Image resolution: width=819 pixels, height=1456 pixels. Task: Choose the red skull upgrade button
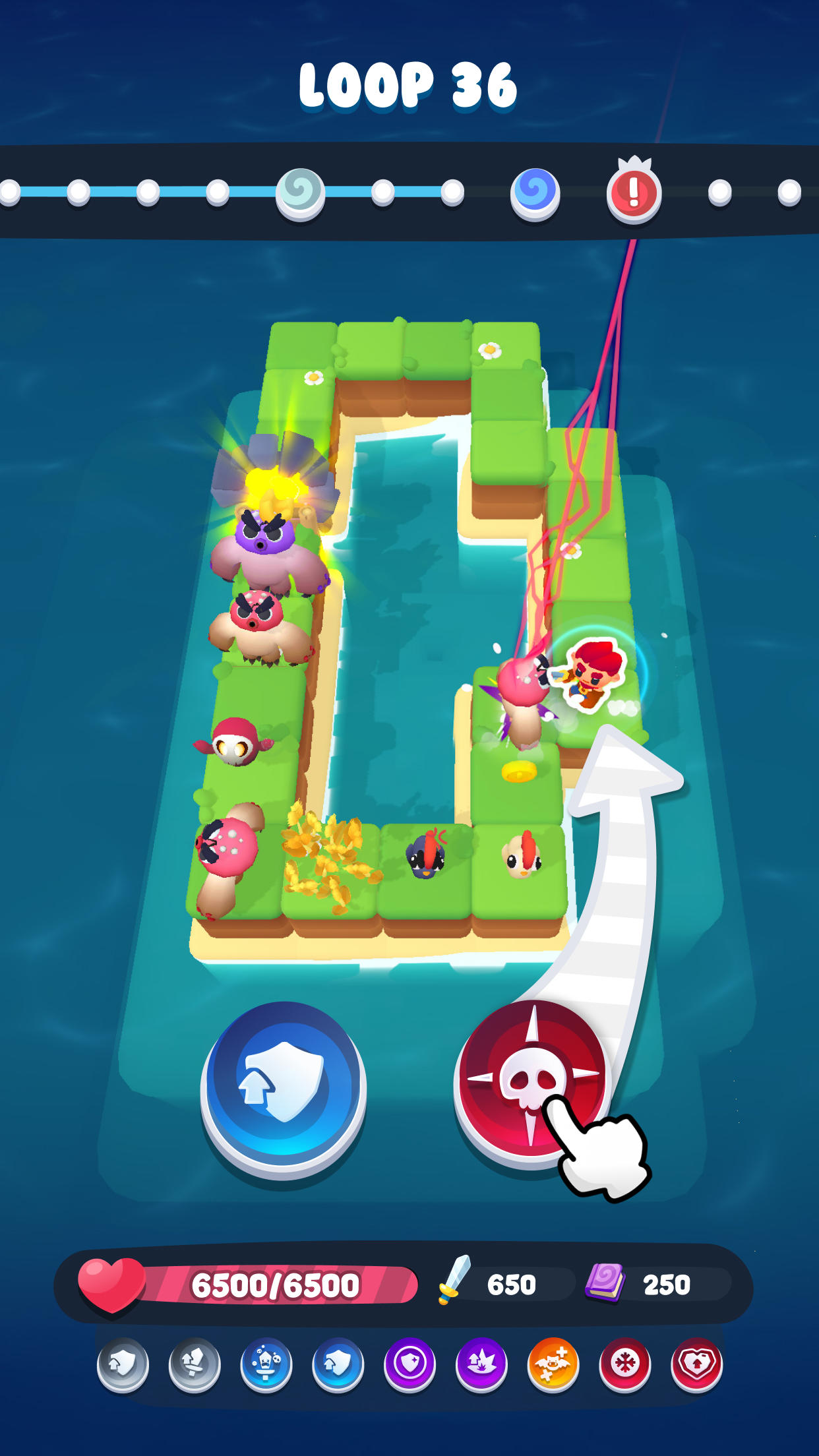click(x=533, y=1083)
